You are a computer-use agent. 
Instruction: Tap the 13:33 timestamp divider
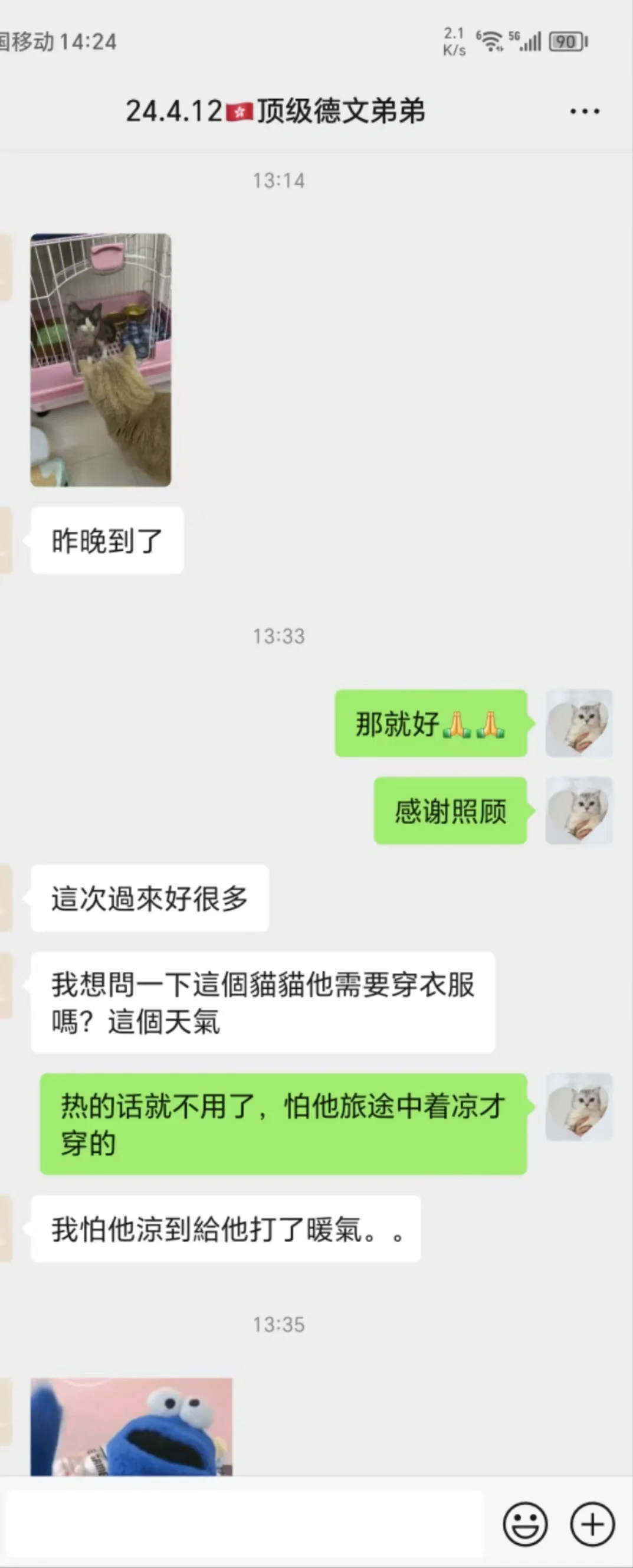coord(280,636)
